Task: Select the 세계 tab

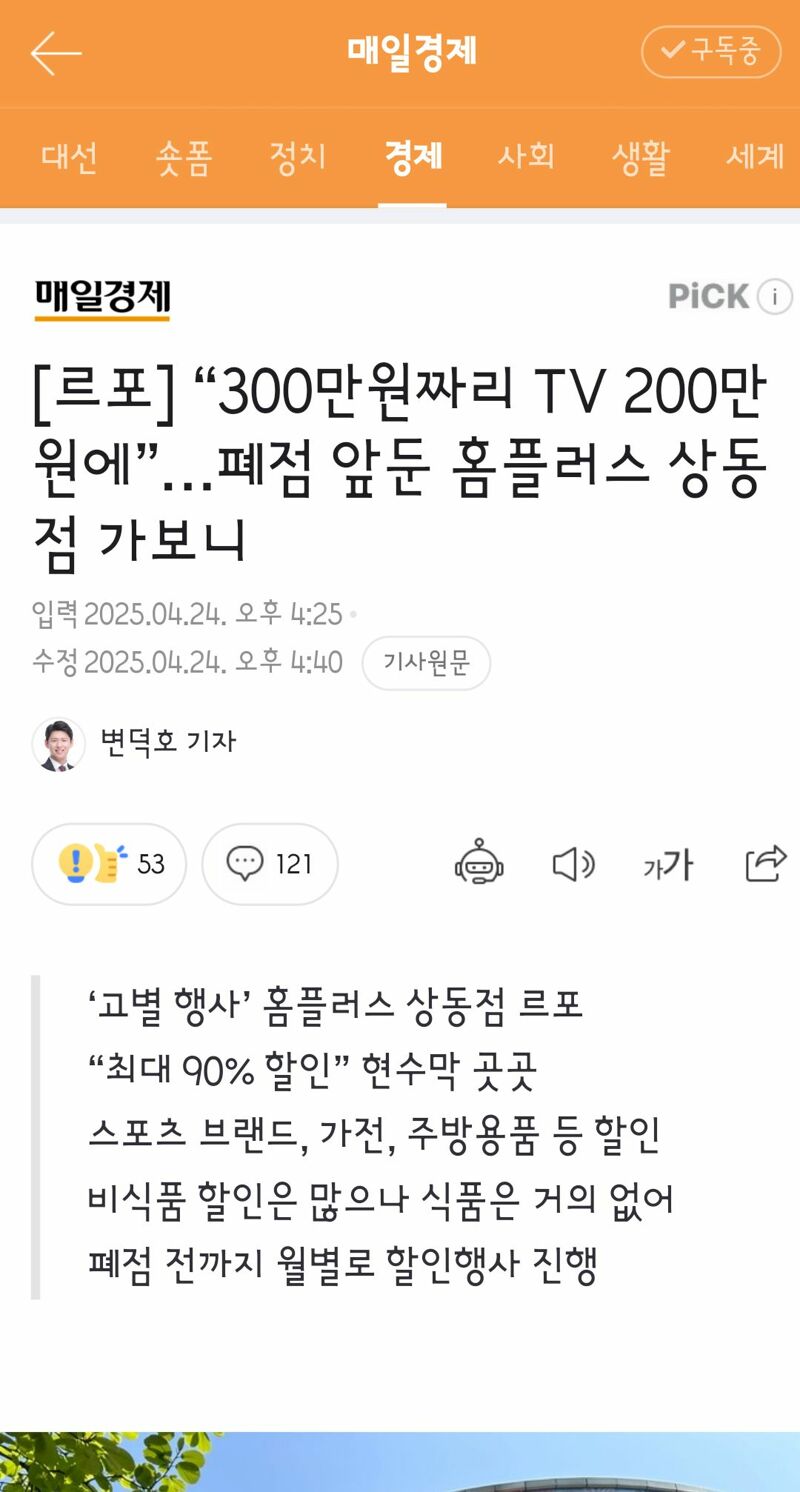Action: pos(755,158)
